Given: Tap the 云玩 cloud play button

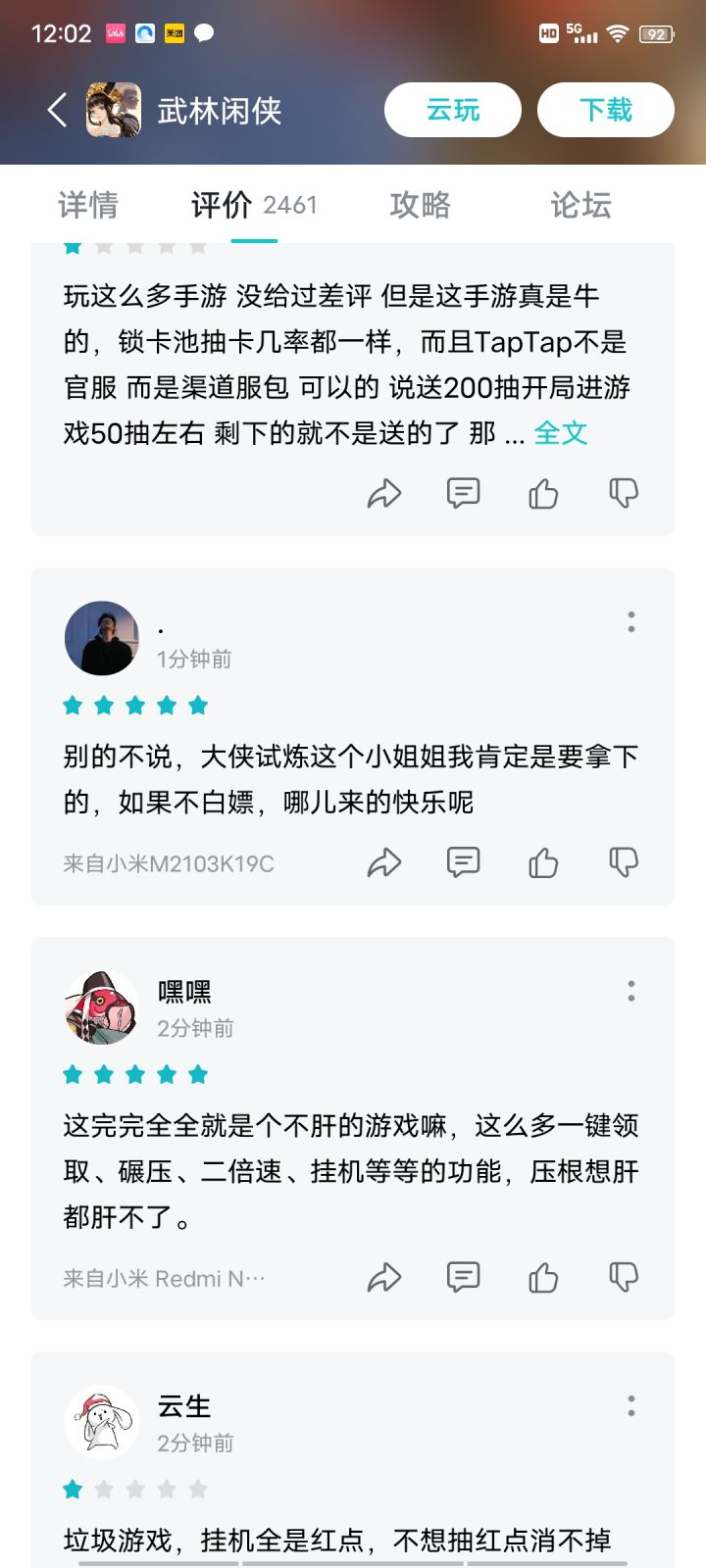Looking at the screenshot, I should [452, 110].
